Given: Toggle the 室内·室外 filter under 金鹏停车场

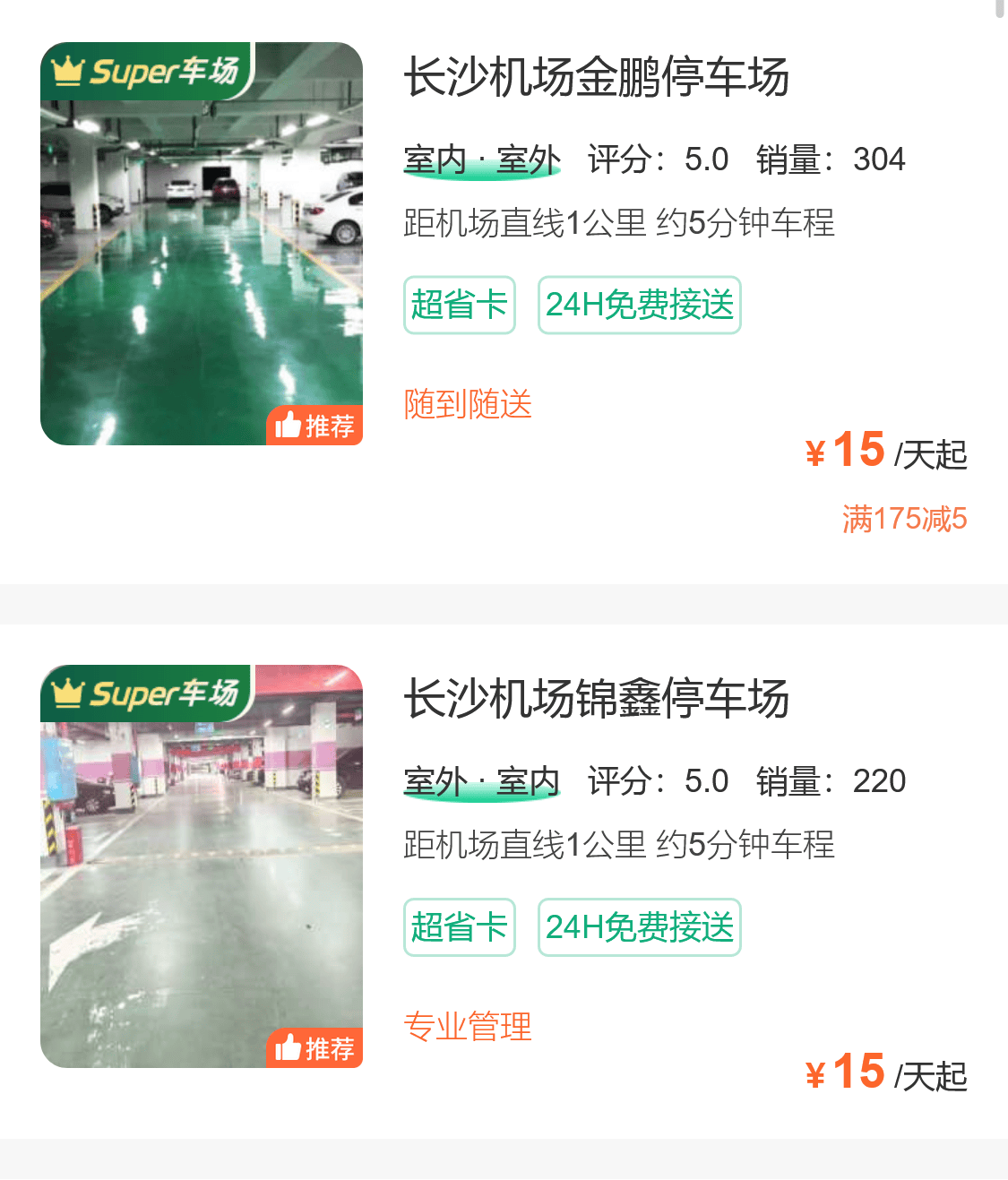Looking at the screenshot, I should pos(481,159).
